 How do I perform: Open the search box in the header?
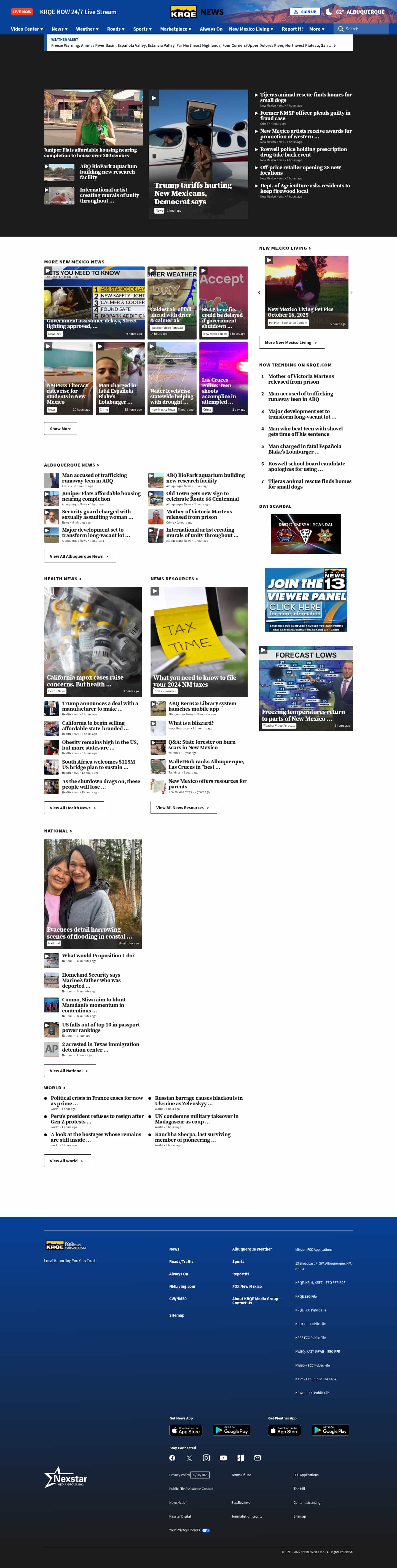tap(362, 29)
